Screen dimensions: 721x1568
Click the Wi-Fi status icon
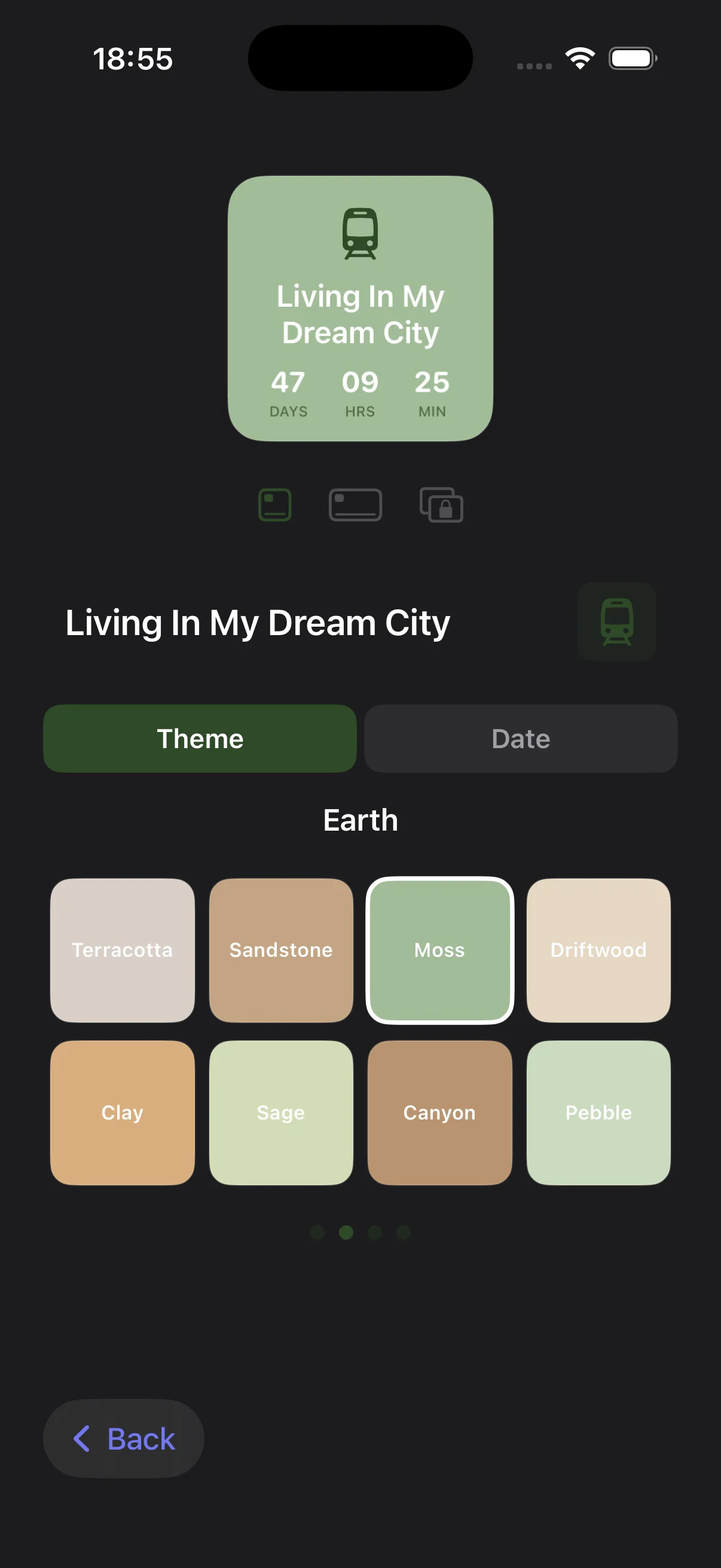pos(579,58)
